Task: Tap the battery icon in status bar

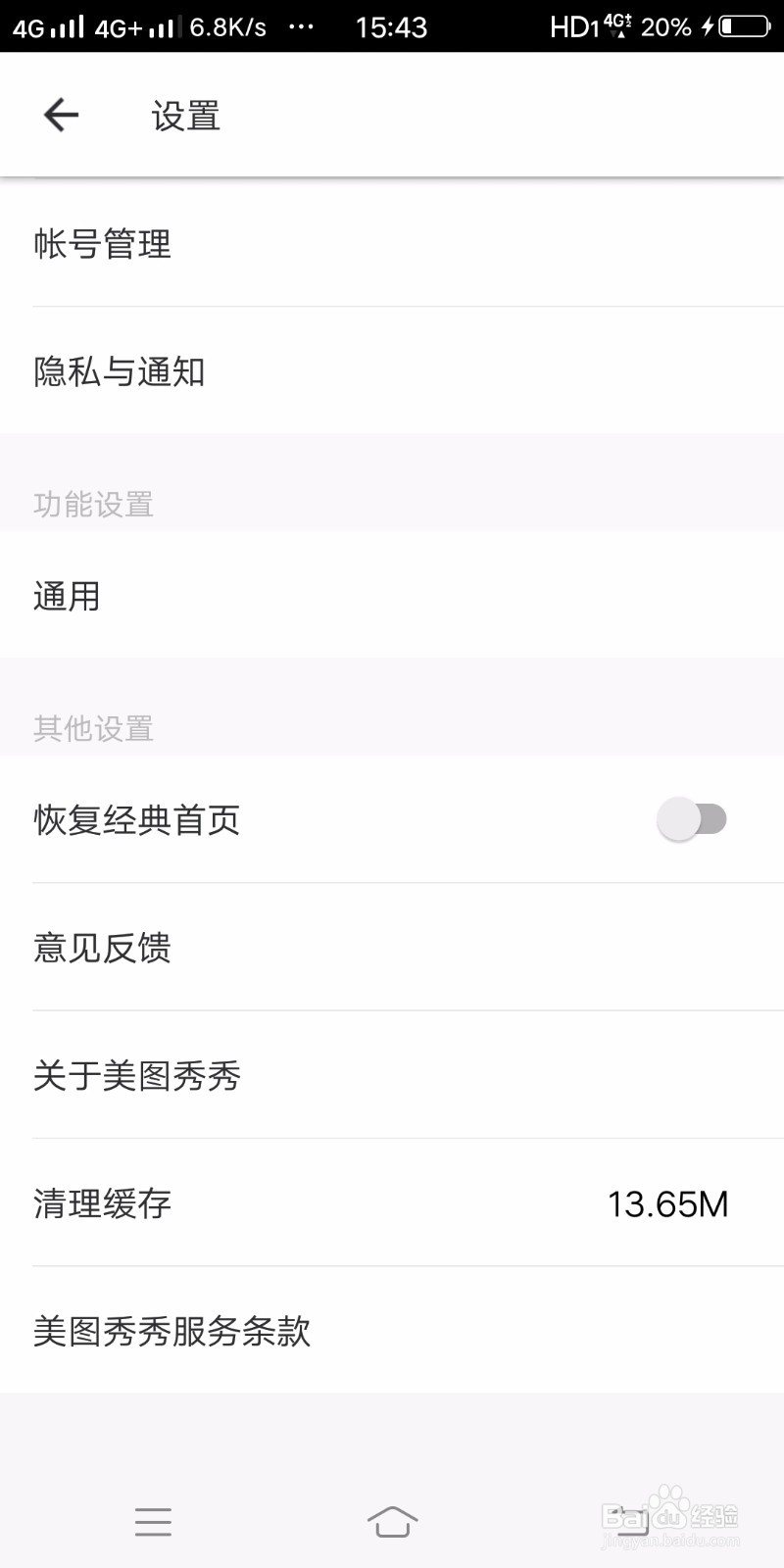Action: point(742,26)
